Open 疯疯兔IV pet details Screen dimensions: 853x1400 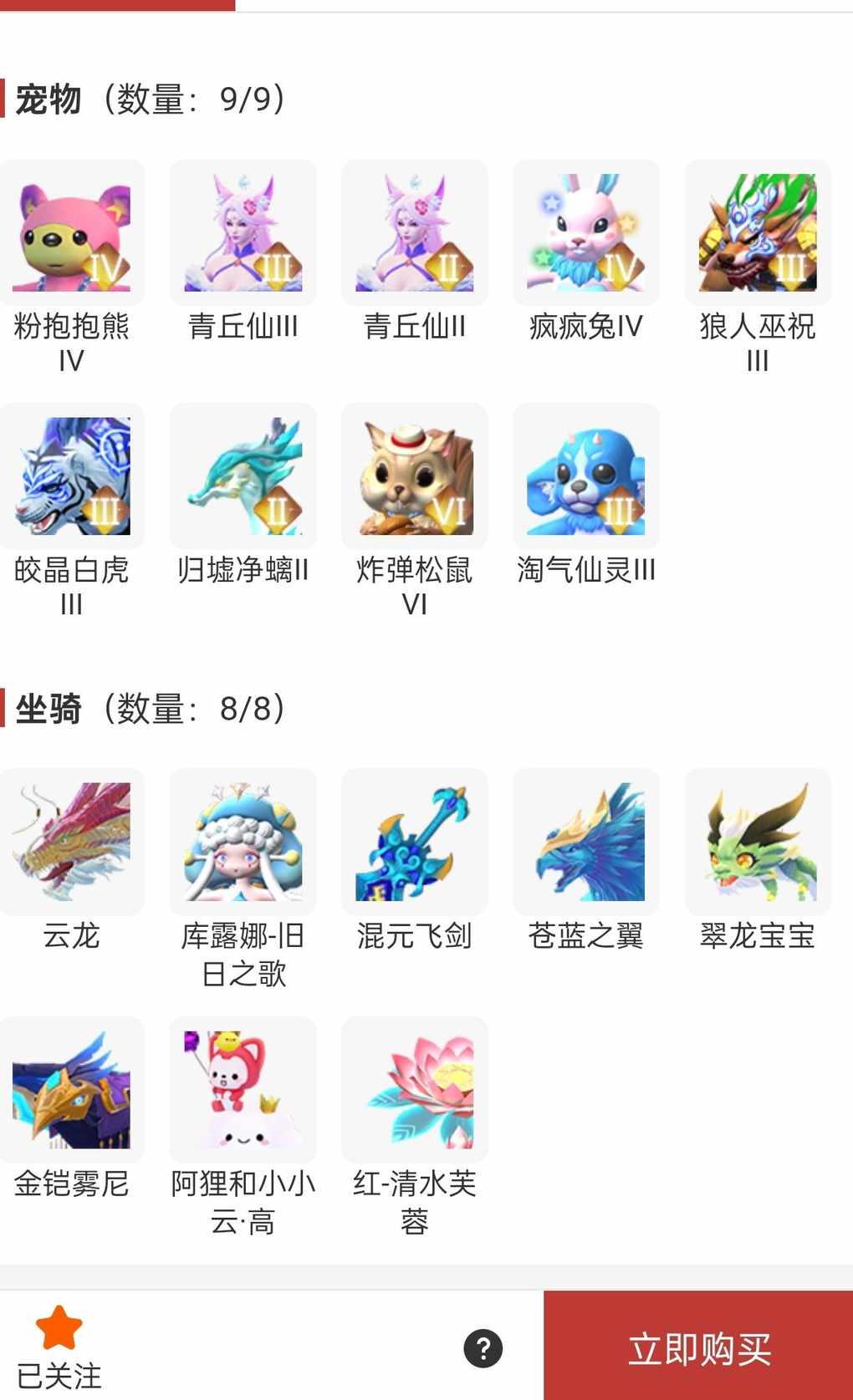coord(586,233)
